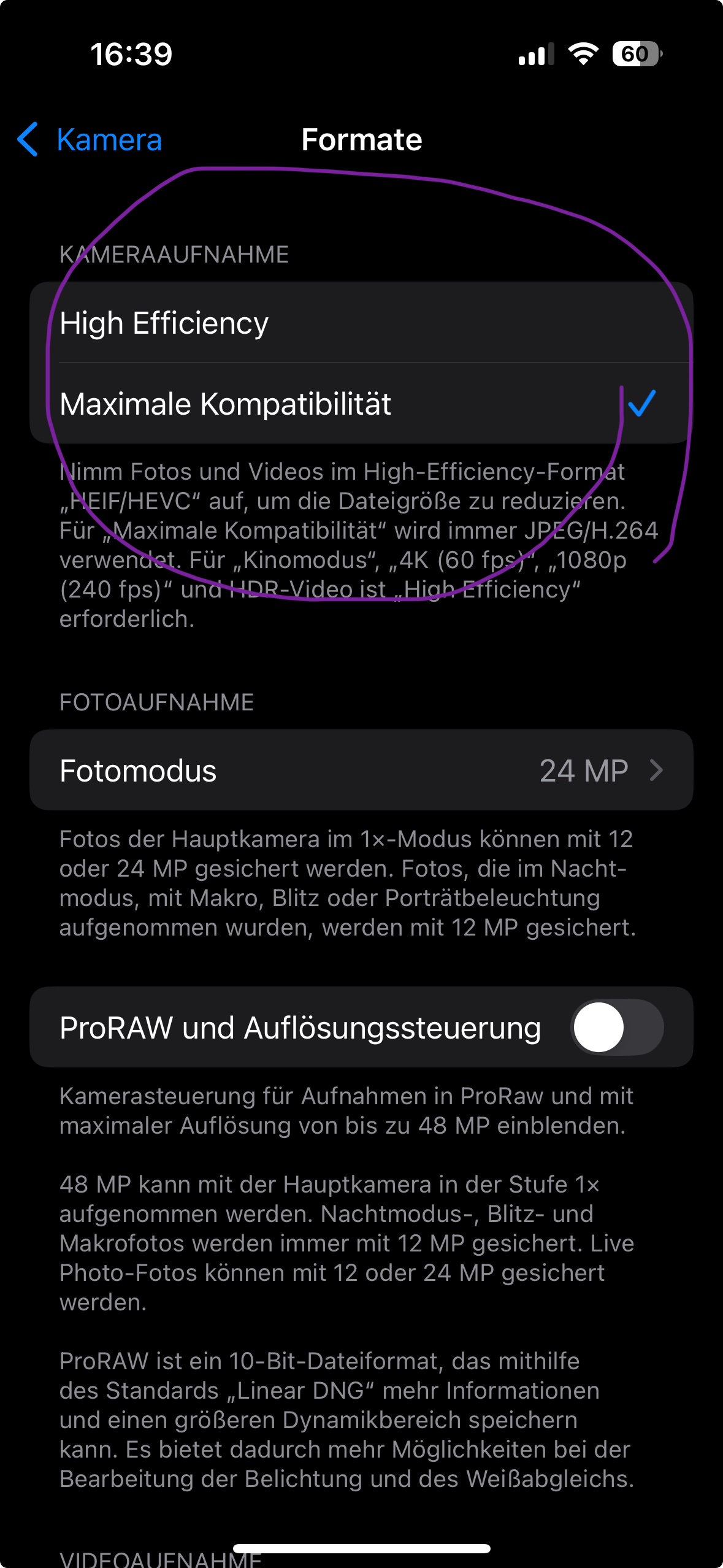
Task: Go back to Kamera settings
Action: click(x=91, y=140)
